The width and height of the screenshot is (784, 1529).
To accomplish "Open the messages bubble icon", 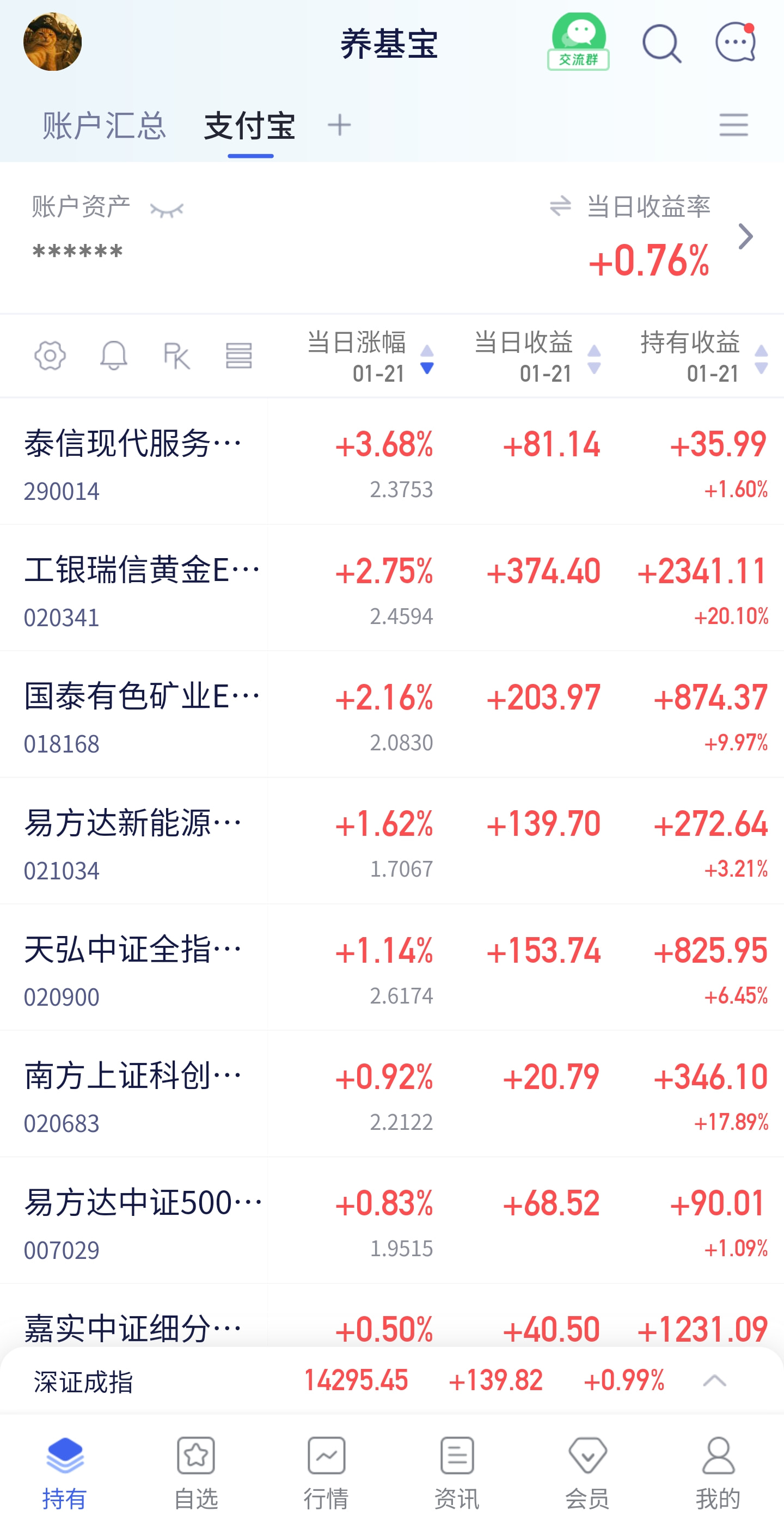I will [x=736, y=42].
